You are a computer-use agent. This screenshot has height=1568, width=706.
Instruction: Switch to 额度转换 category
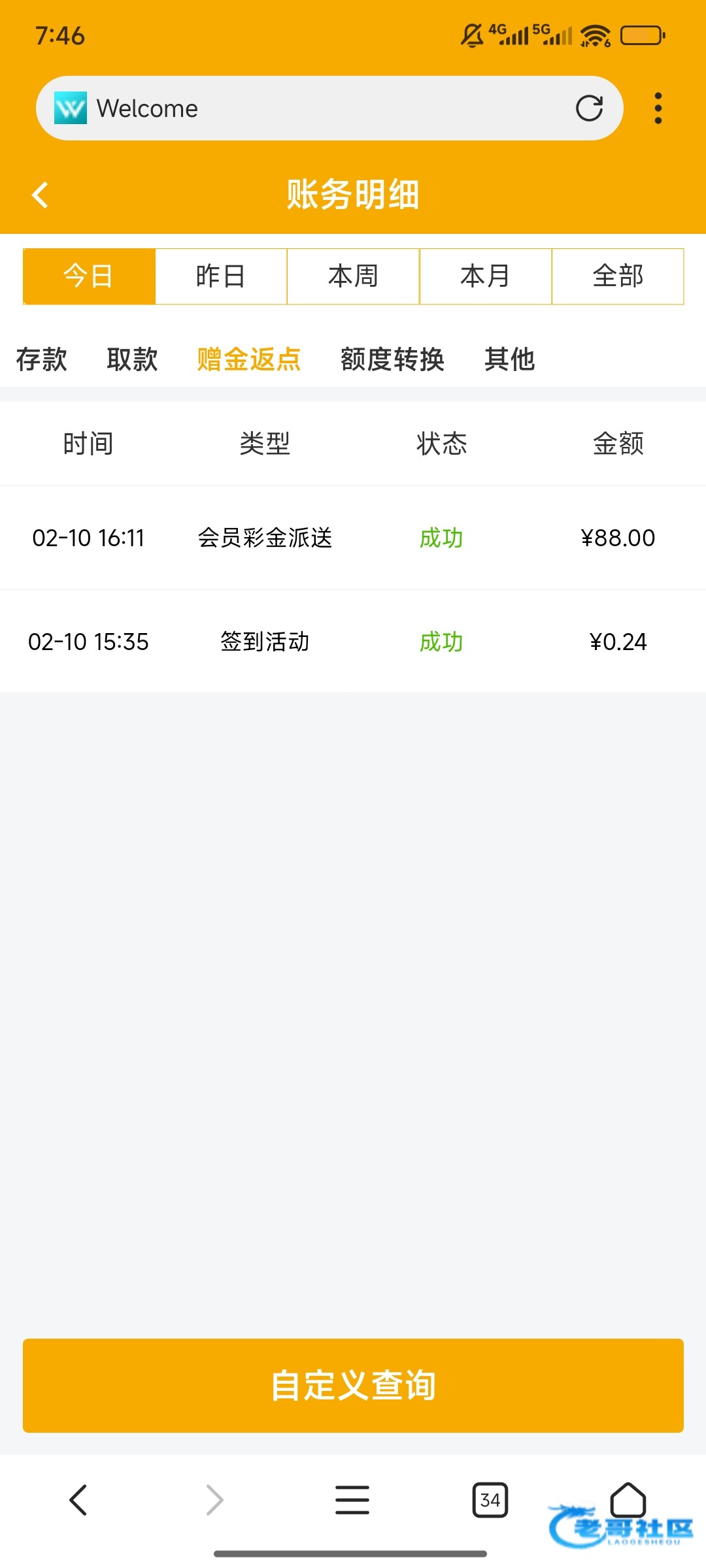coord(392,359)
